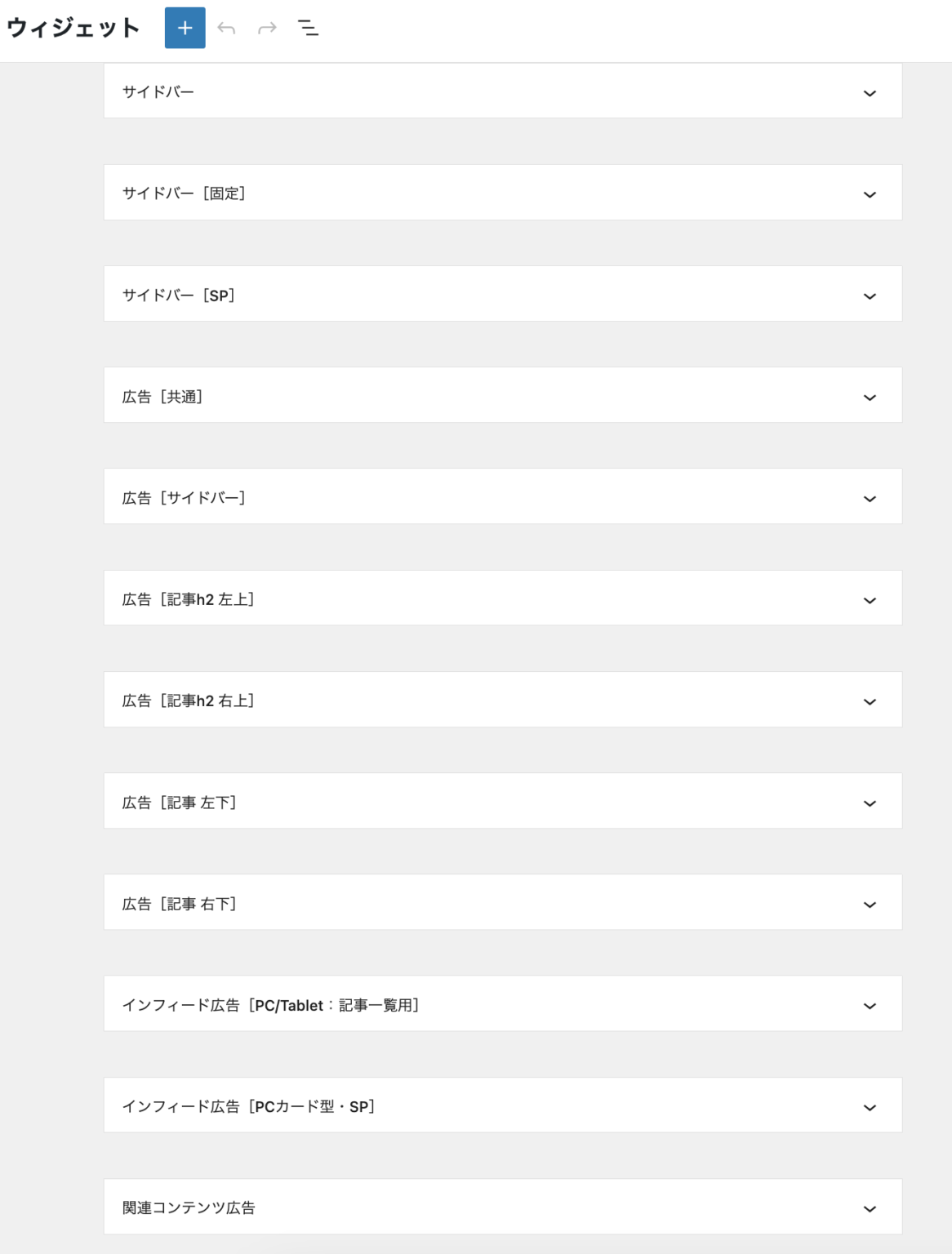Open the 広告［記事h2 右上］chevron
Image resolution: width=952 pixels, height=1254 pixels.
pyautogui.click(x=870, y=699)
